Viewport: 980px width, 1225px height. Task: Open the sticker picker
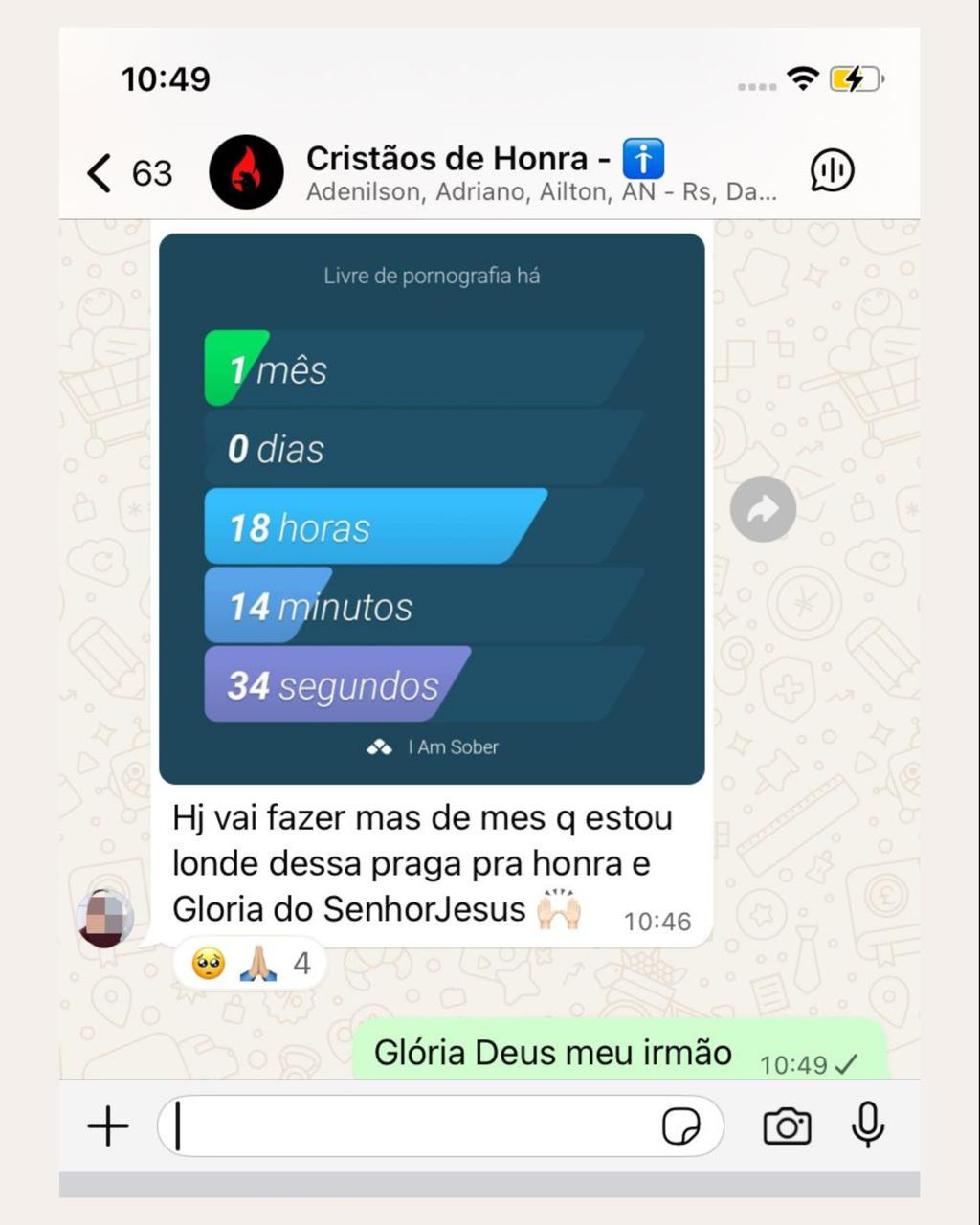coord(680,1126)
